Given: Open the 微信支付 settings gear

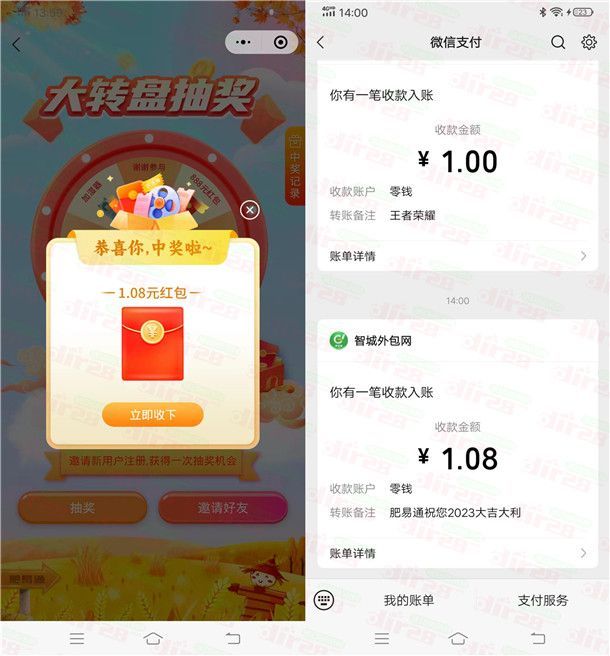Looking at the screenshot, I should pos(589,42).
